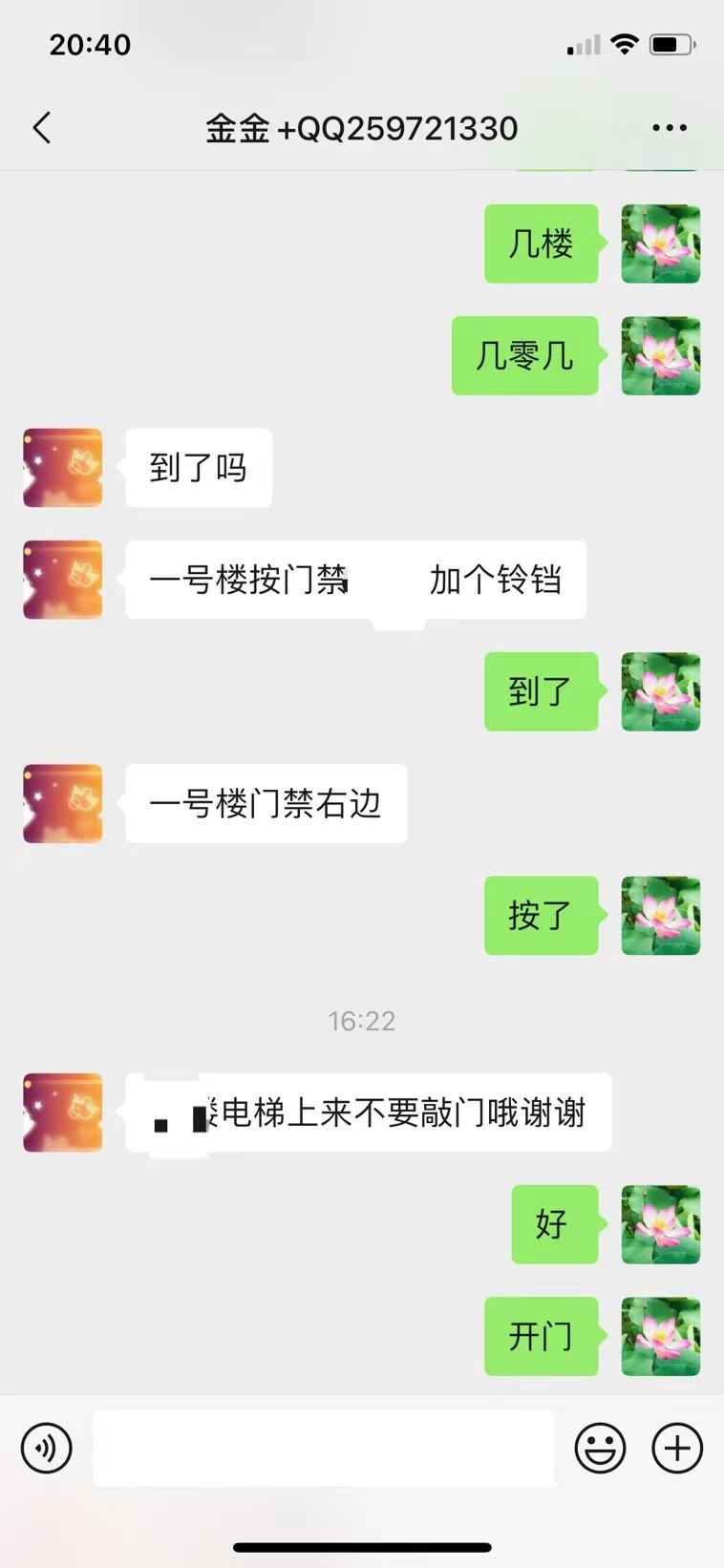Open your lotus avatar beside 开门
Viewport: 724px width, 1568px height.
point(661,1336)
